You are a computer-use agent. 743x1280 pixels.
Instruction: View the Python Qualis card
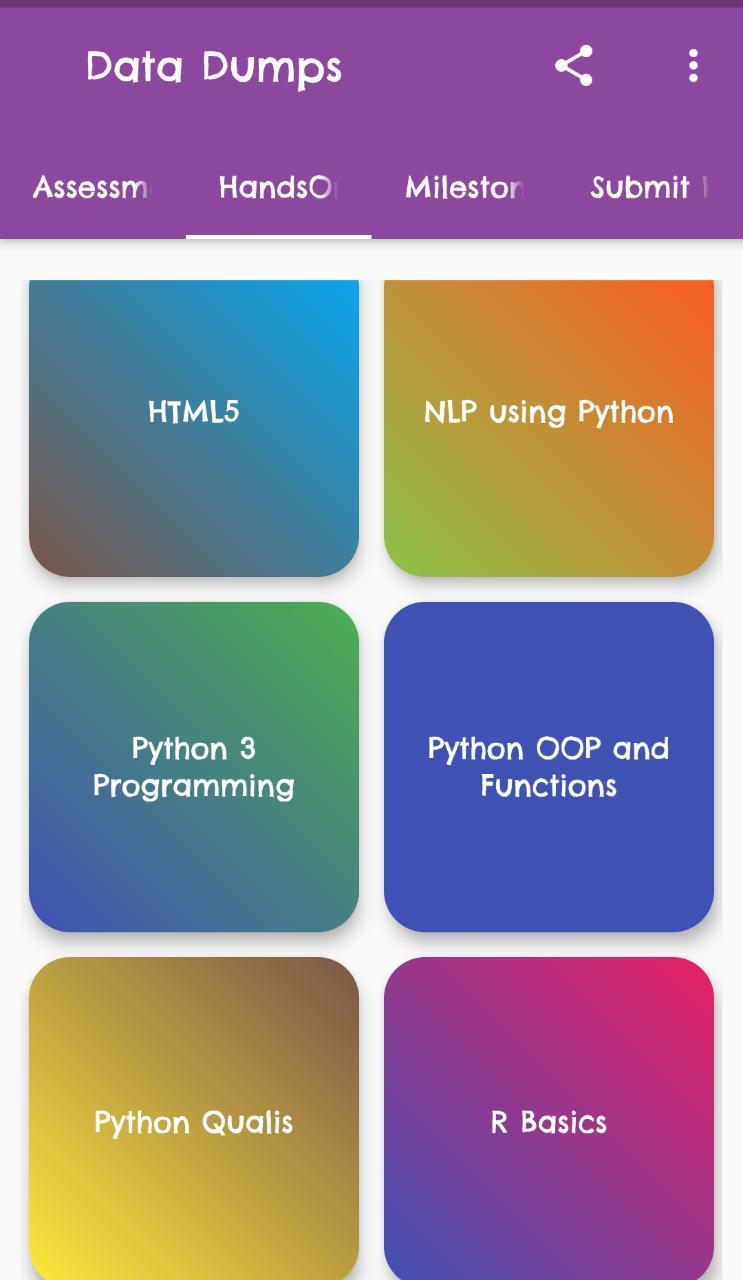tap(194, 1120)
